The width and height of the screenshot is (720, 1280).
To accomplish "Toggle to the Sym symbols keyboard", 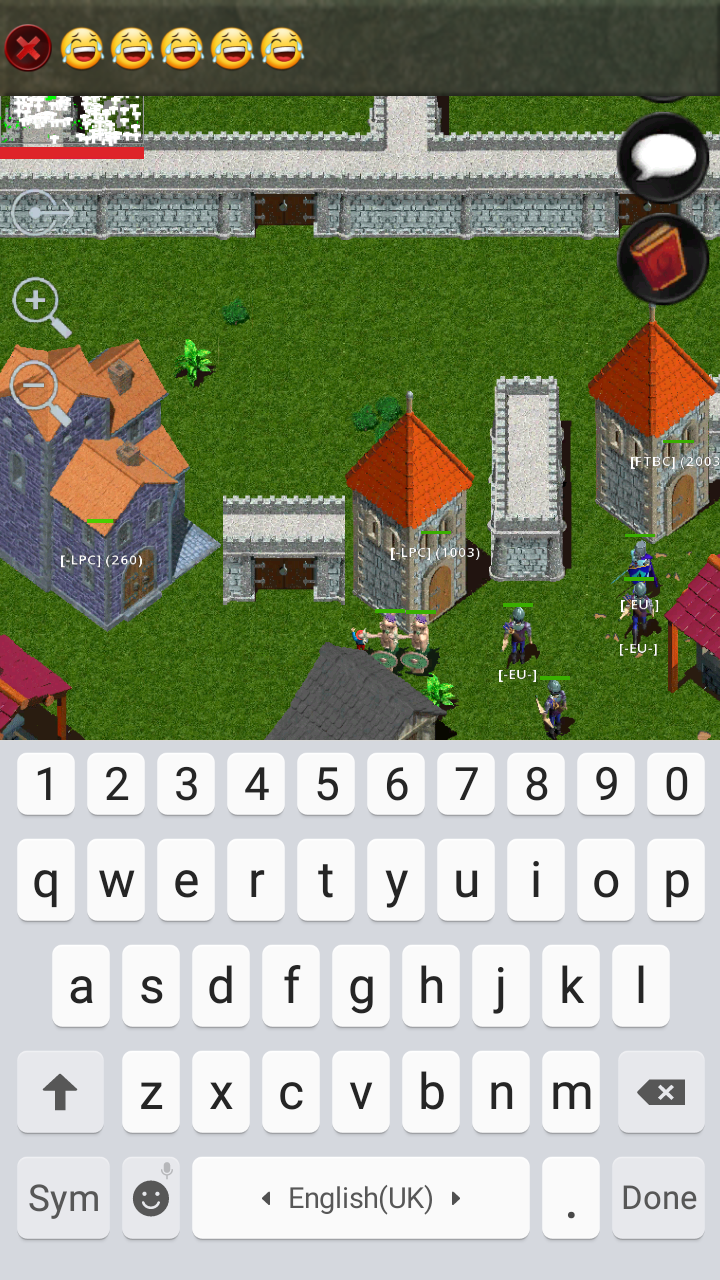I will click(x=63, y=1197).
